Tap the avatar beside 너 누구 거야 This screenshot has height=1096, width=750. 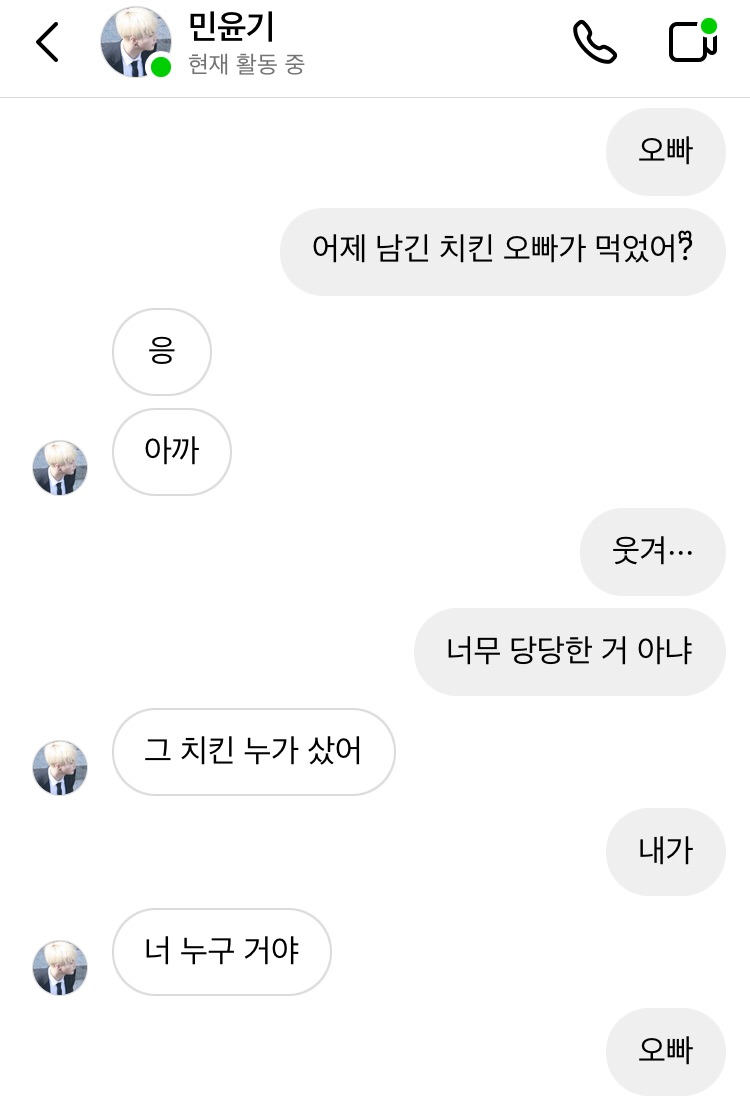[x=60, y=968]
